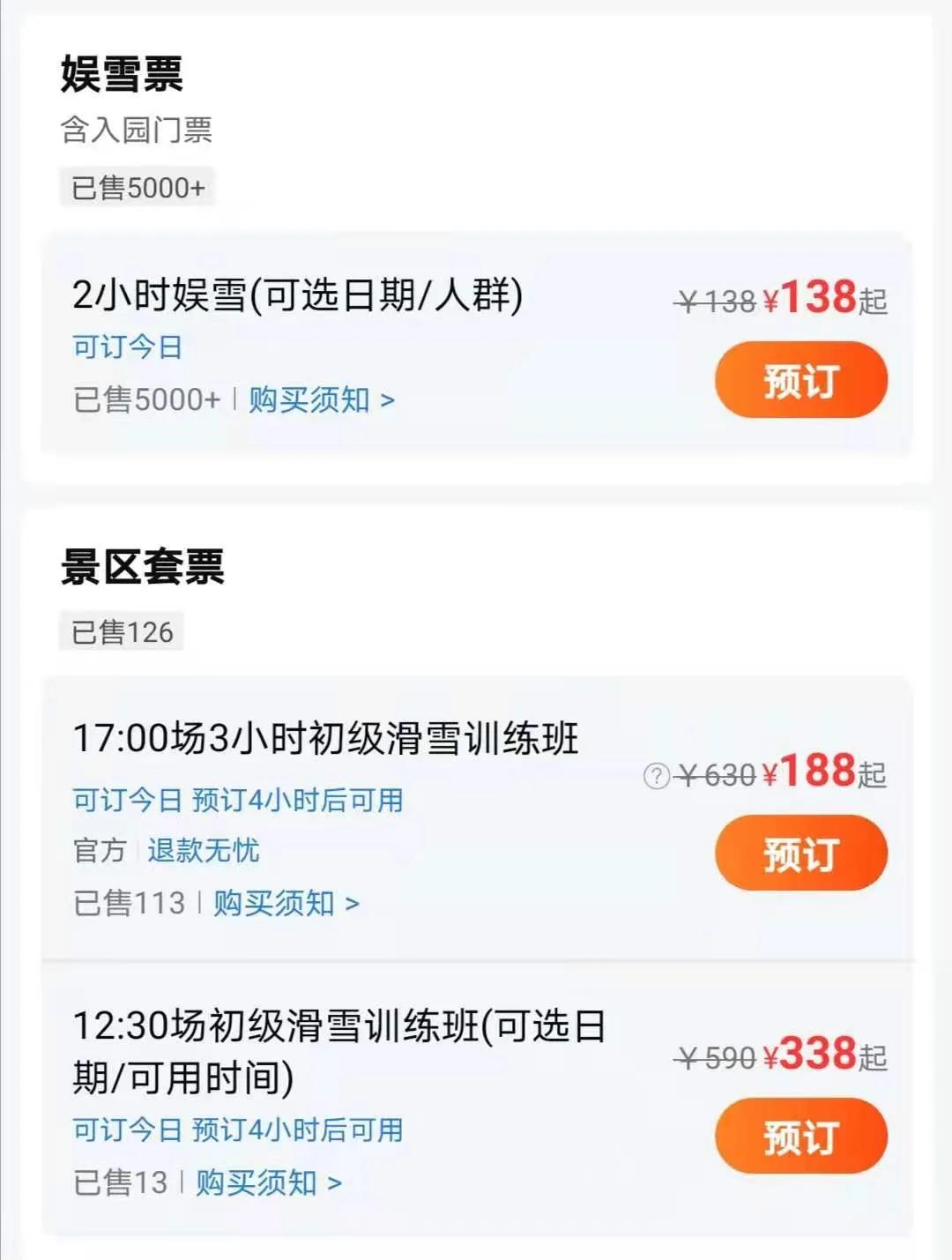Expand the chevron after 12:30场's 购买须知
This screenshot has width=952, height=1260.
[337, 1186]
